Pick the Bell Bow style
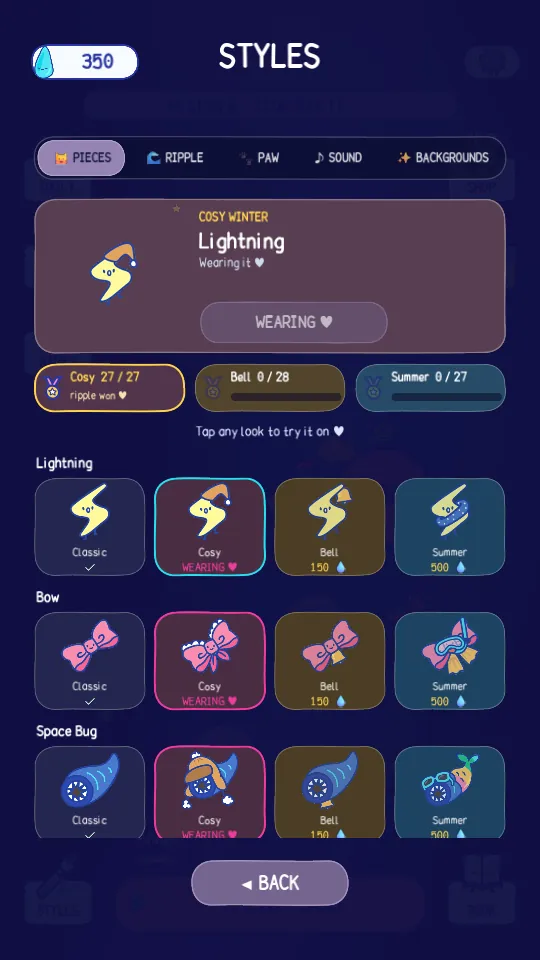Viewport: 540px width, 960px height. pyautogui.click(x=330, y=661)
